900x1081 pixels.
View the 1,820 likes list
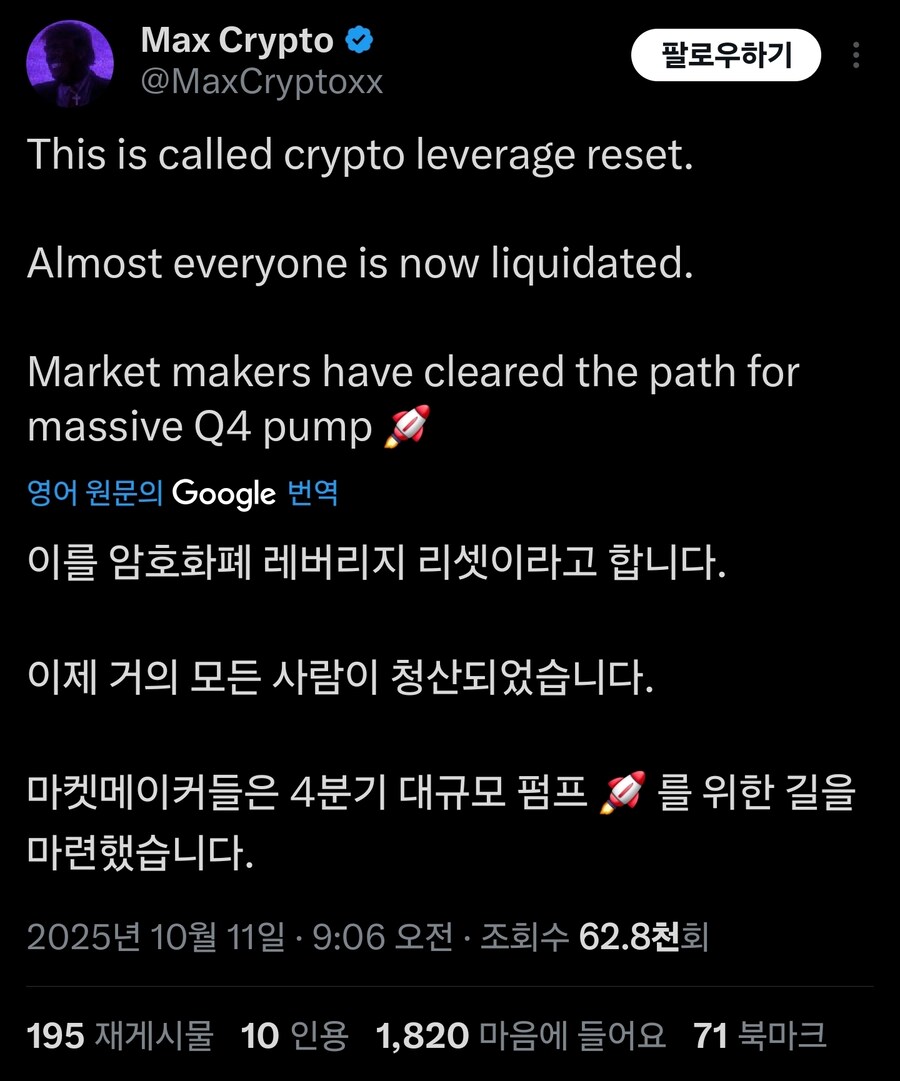click(520, 1036)
